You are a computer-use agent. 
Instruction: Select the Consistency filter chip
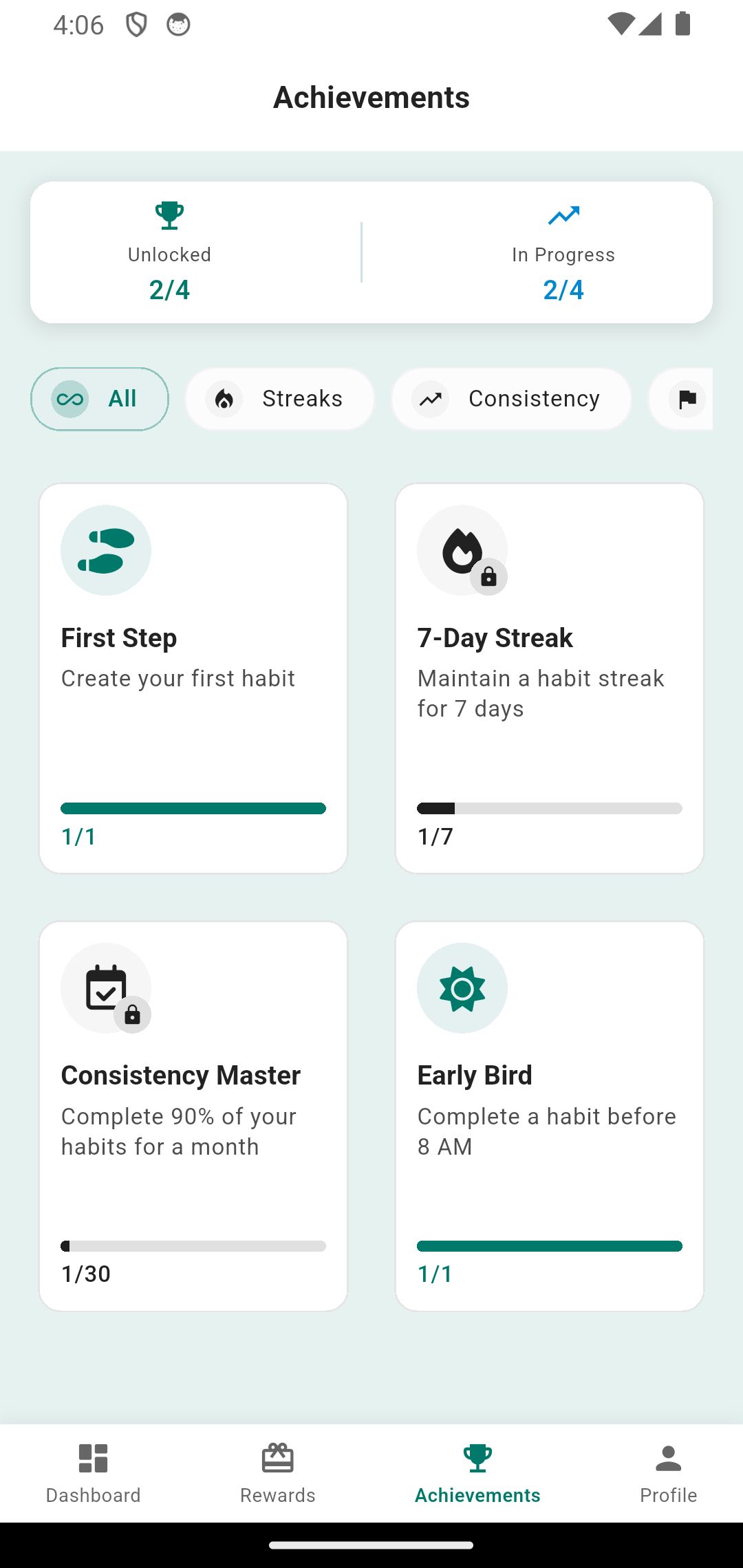click(x=510, y=399)
